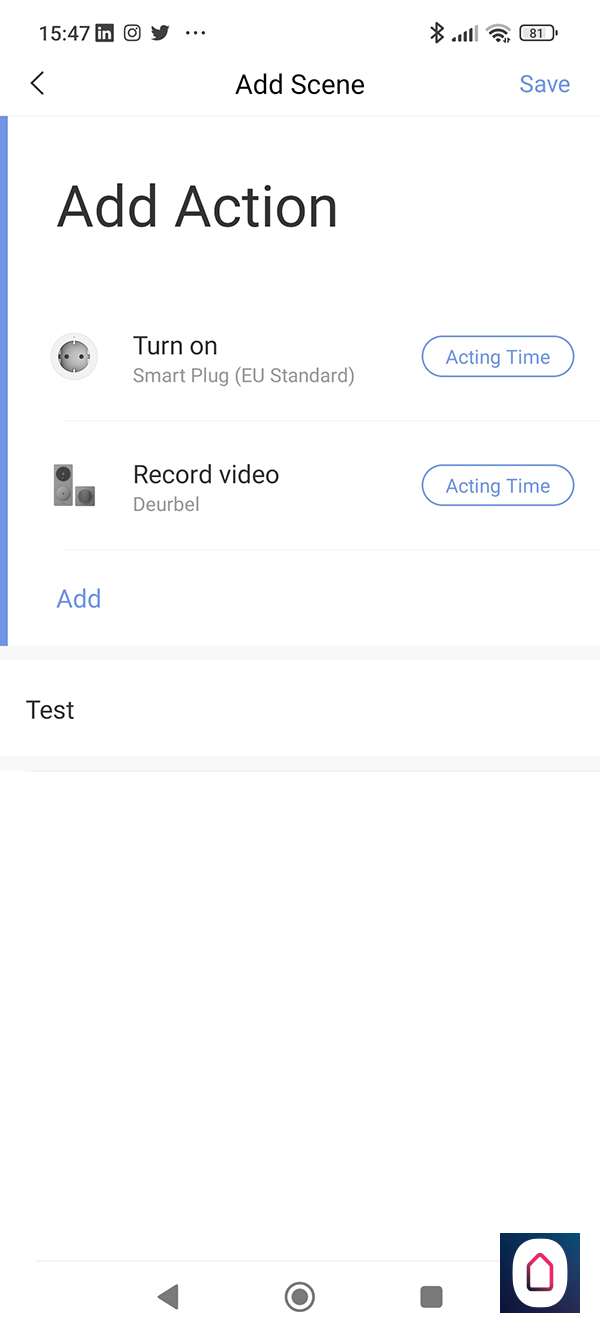600x1333 pixels.
Task: Save the new scene
Action: coord(544,84)
